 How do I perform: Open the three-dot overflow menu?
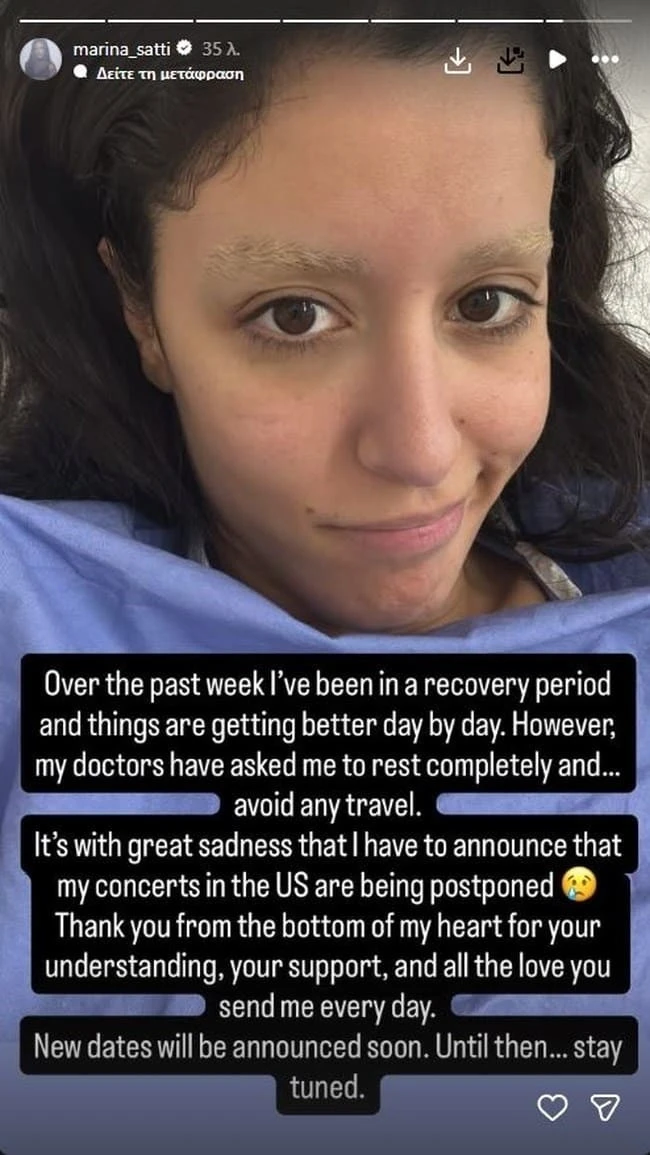605,60
